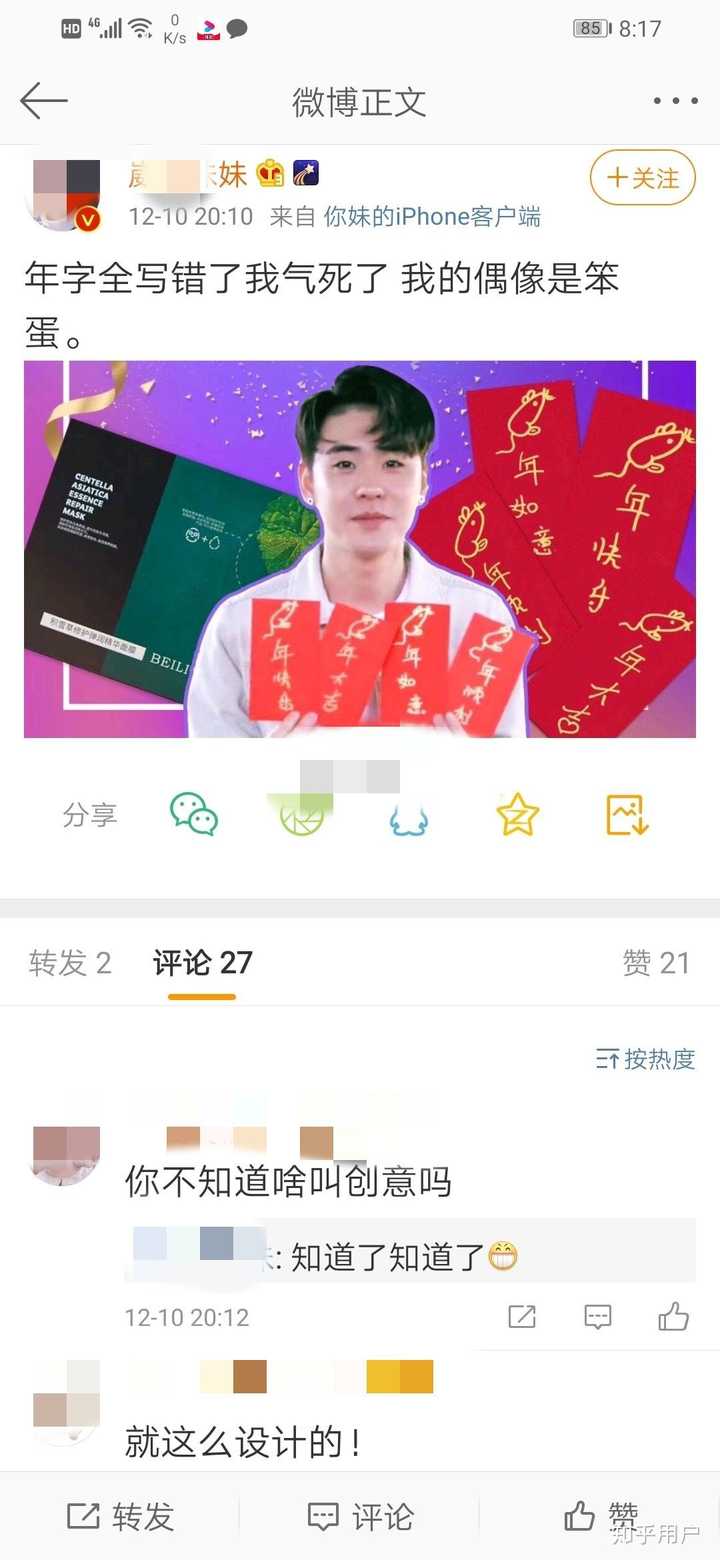Viewport: 720px width, 1560px height.
Task: Save the post image with download icon
Action: pyautogui.click(x=627, y=815)
